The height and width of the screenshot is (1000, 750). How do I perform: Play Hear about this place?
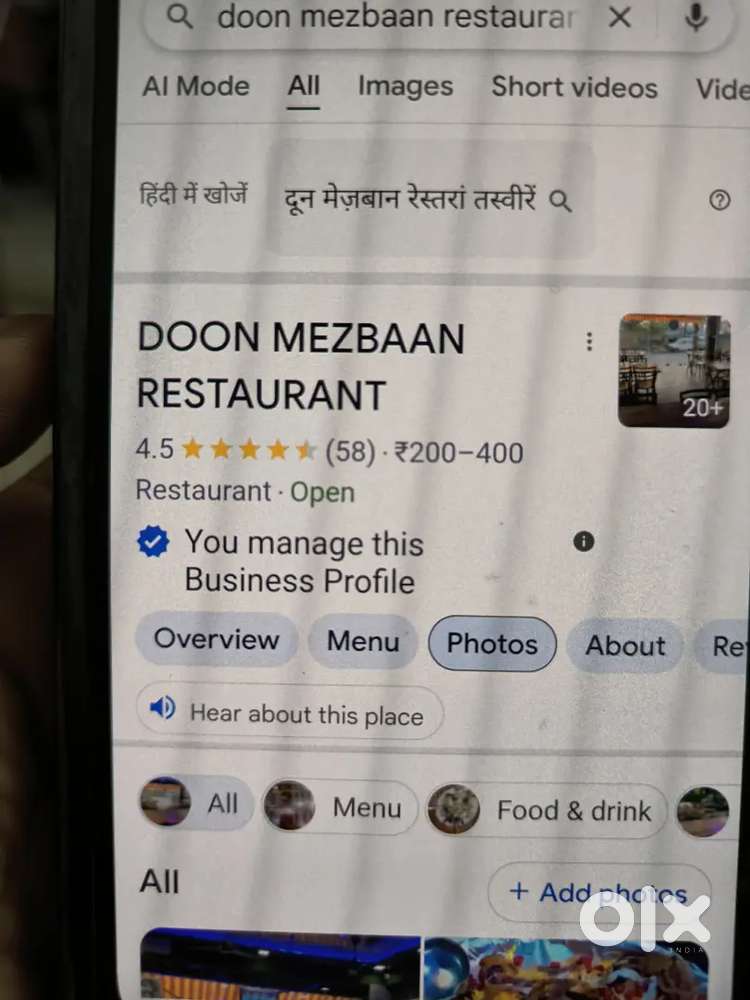(x=289, y=713)
